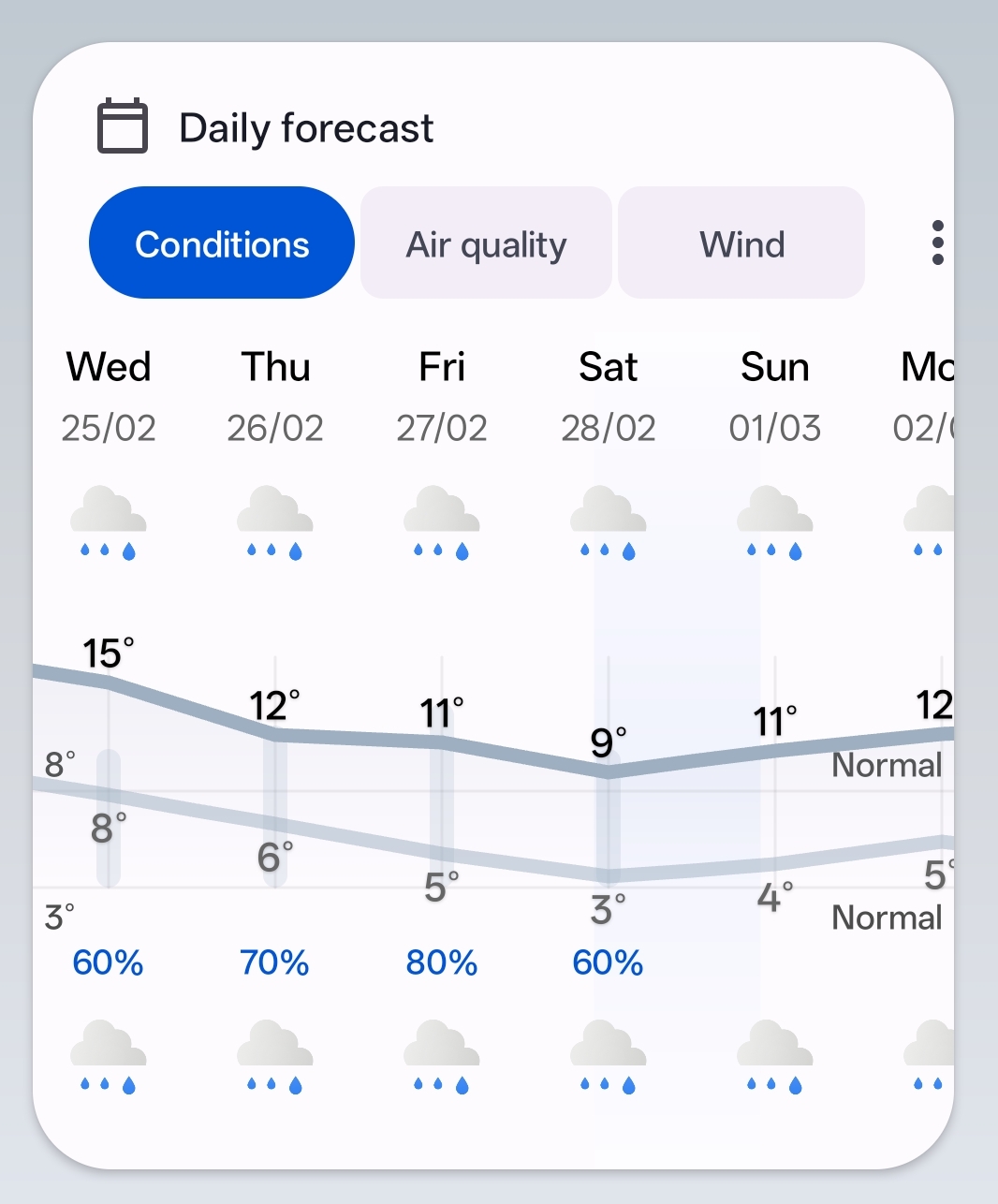Select the Conditions chip
This screenshot has height=1204, width=998.
(222, 243)
